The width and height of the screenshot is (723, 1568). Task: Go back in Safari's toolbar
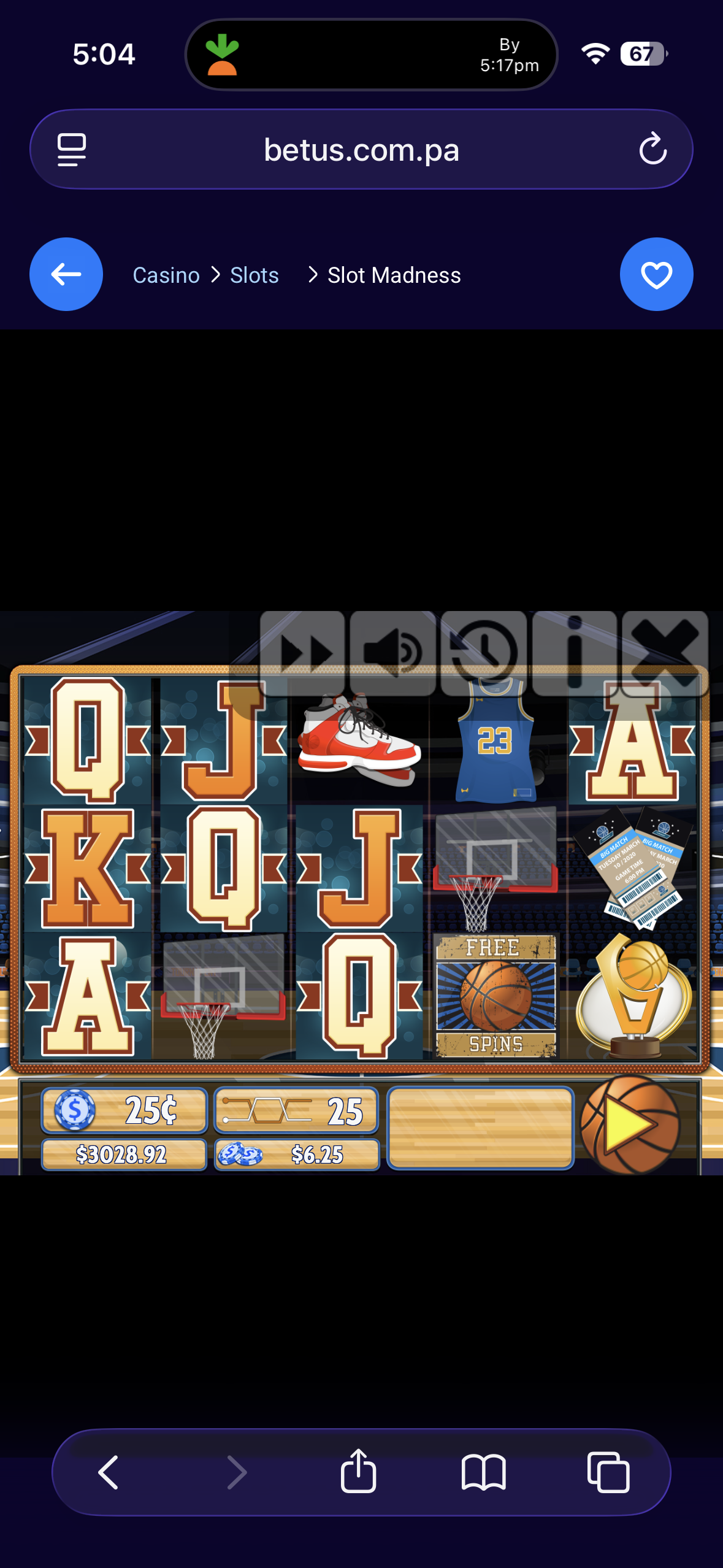(x=109, y=1472)
